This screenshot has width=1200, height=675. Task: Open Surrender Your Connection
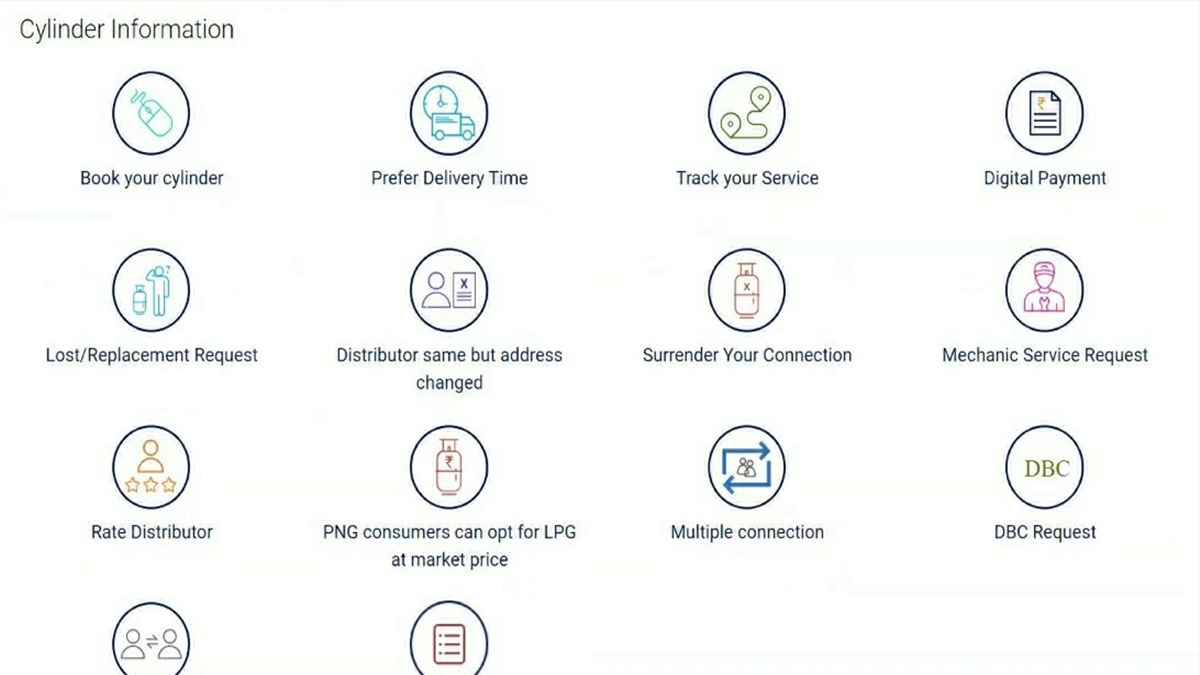[x=746, y=289]
